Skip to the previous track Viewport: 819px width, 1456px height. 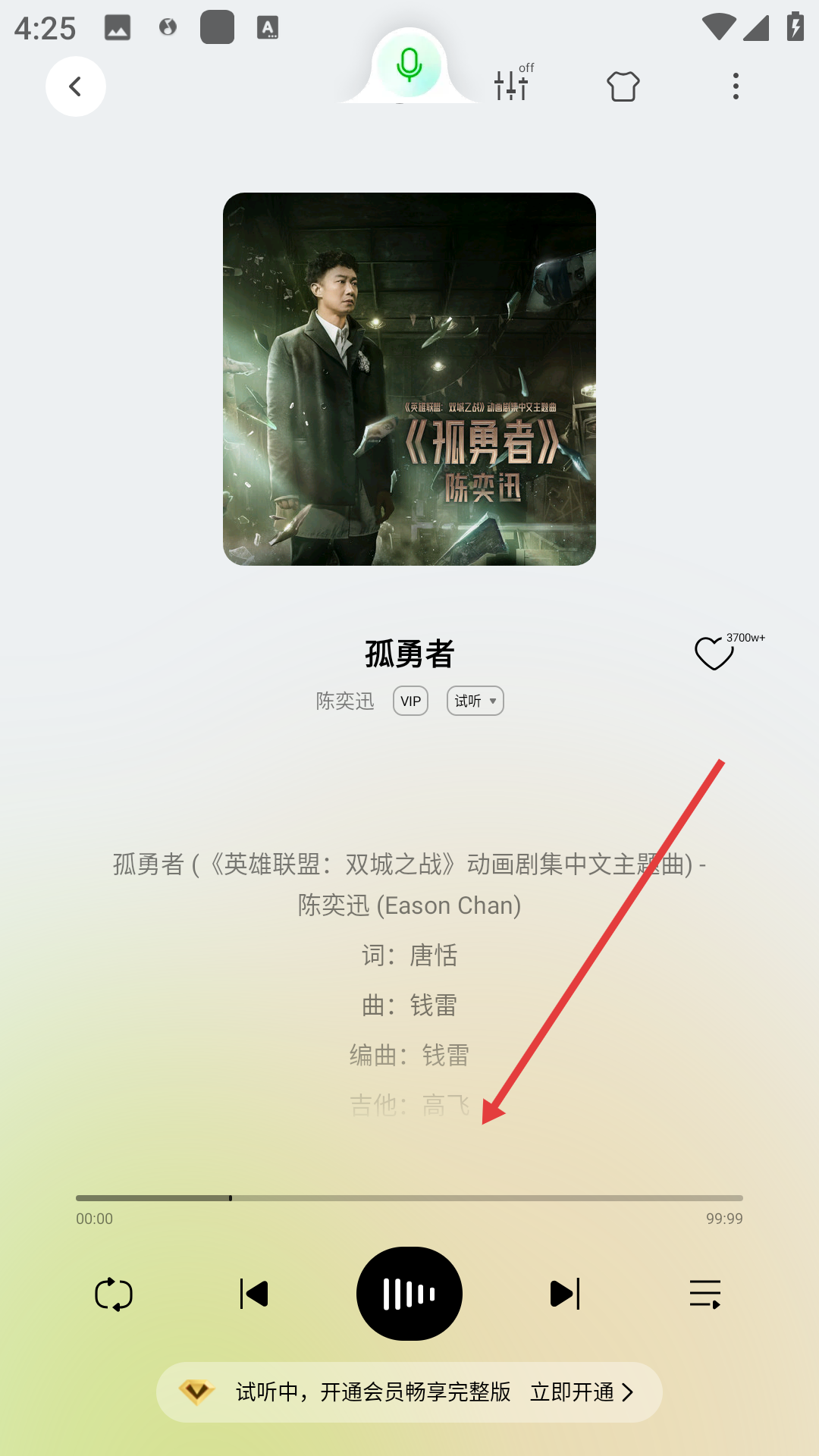coord(254,1294)
